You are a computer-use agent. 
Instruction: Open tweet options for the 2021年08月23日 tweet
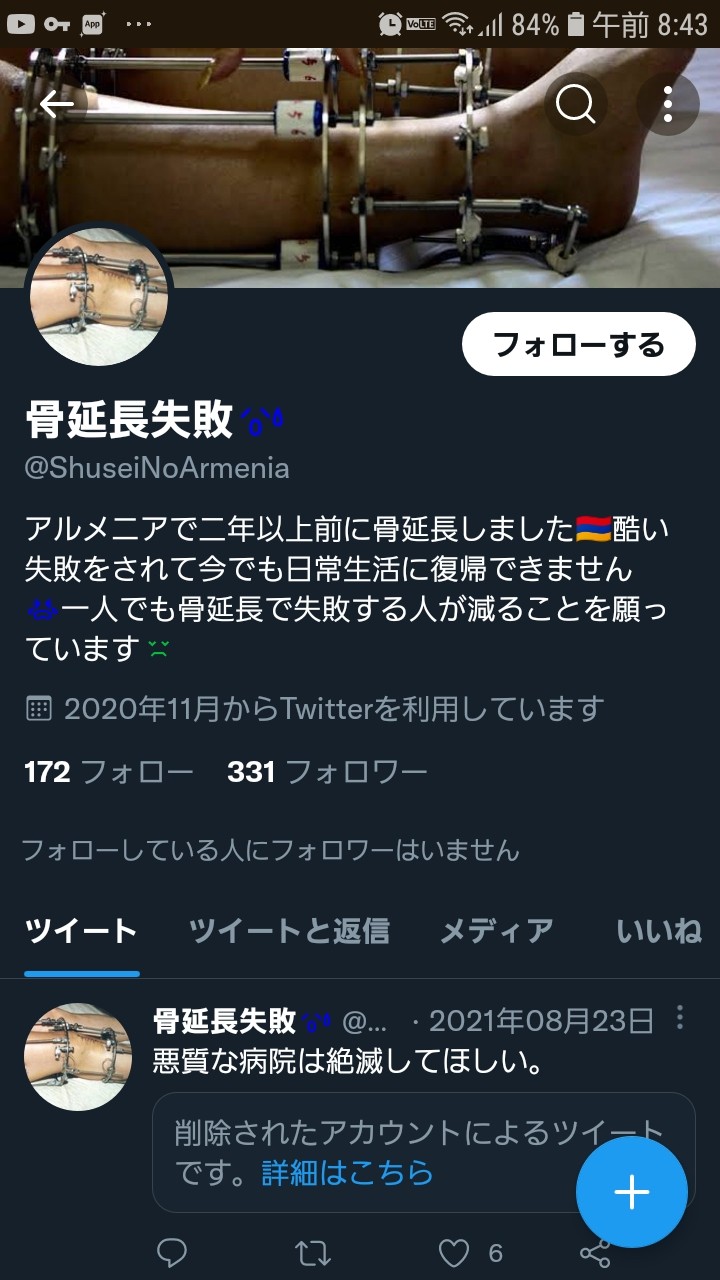click(680, 1019)
